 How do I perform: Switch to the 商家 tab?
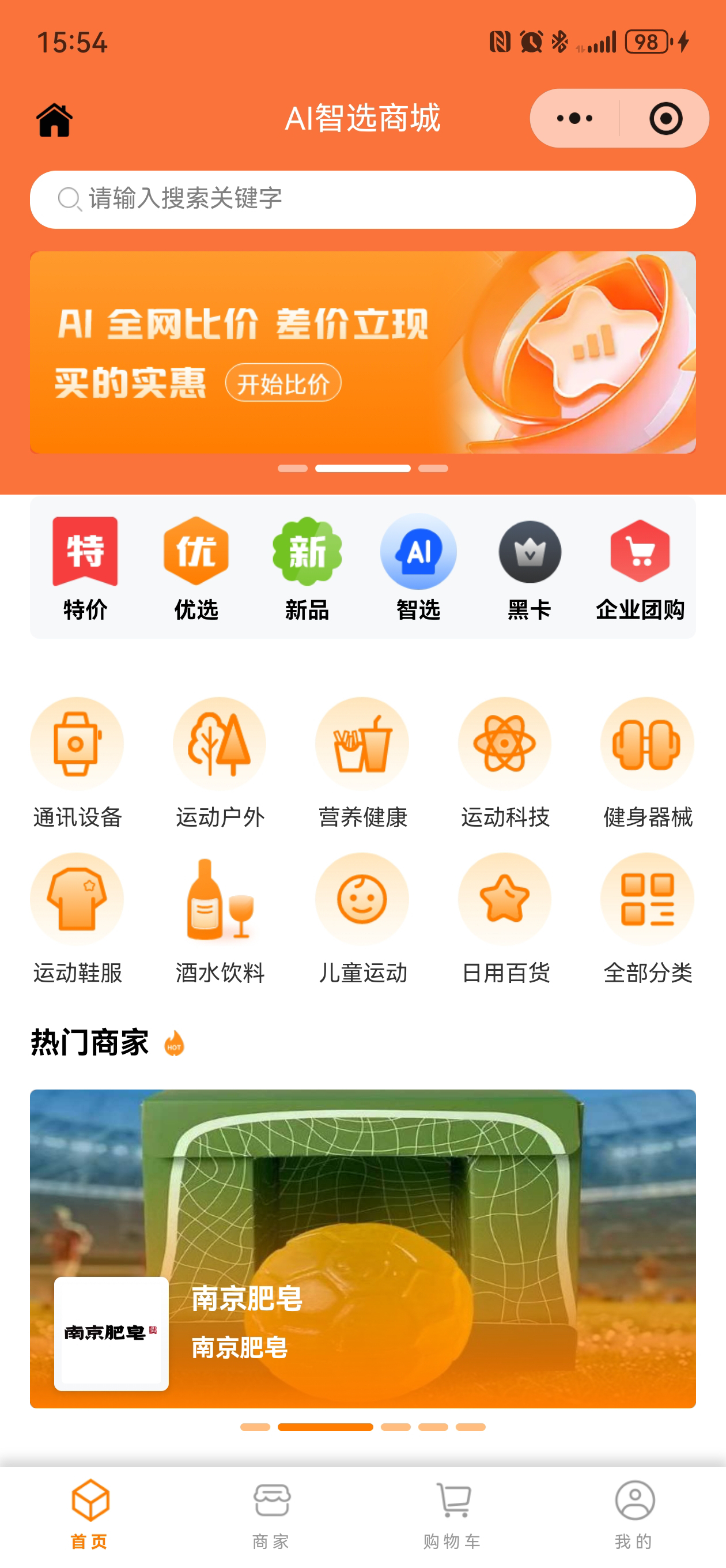click(271, 1514)
